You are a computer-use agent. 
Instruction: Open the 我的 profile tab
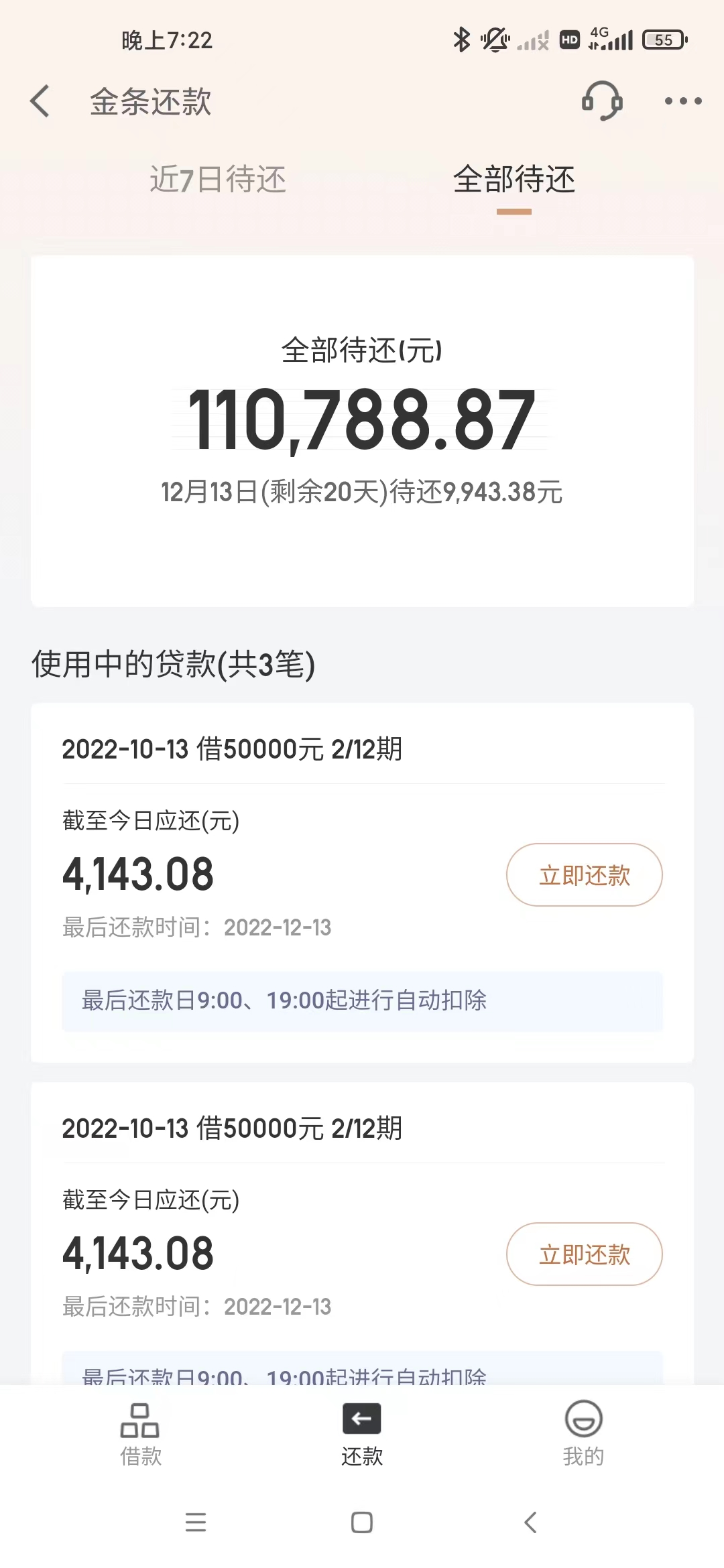583,1433
